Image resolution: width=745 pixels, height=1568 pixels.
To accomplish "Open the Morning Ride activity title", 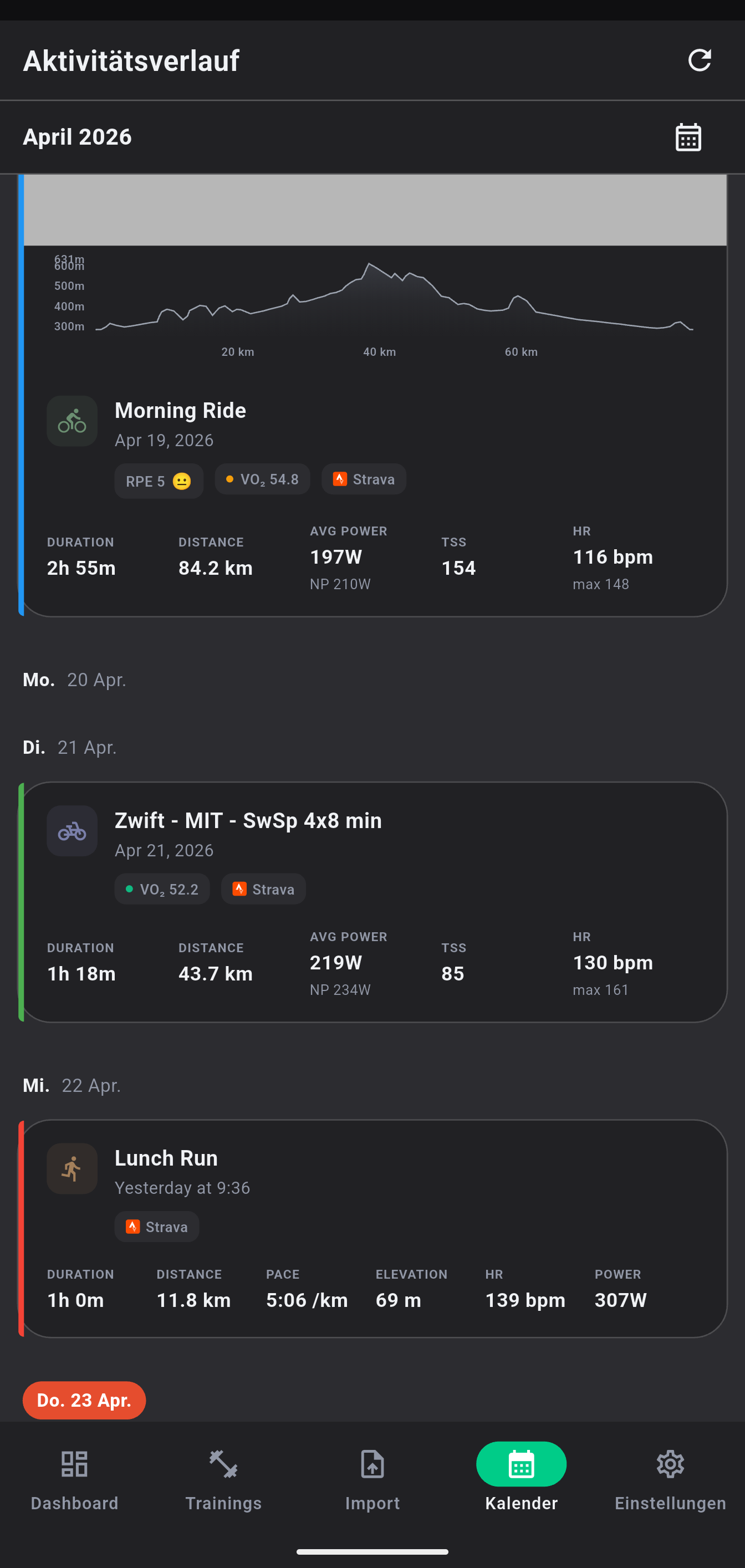I will pos(180,410).
